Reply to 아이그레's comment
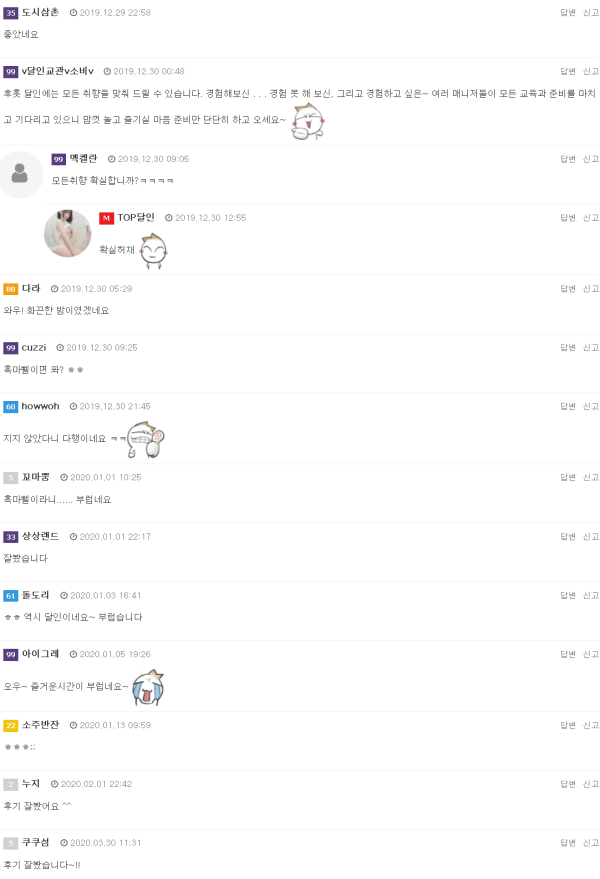 coord(567,654)
